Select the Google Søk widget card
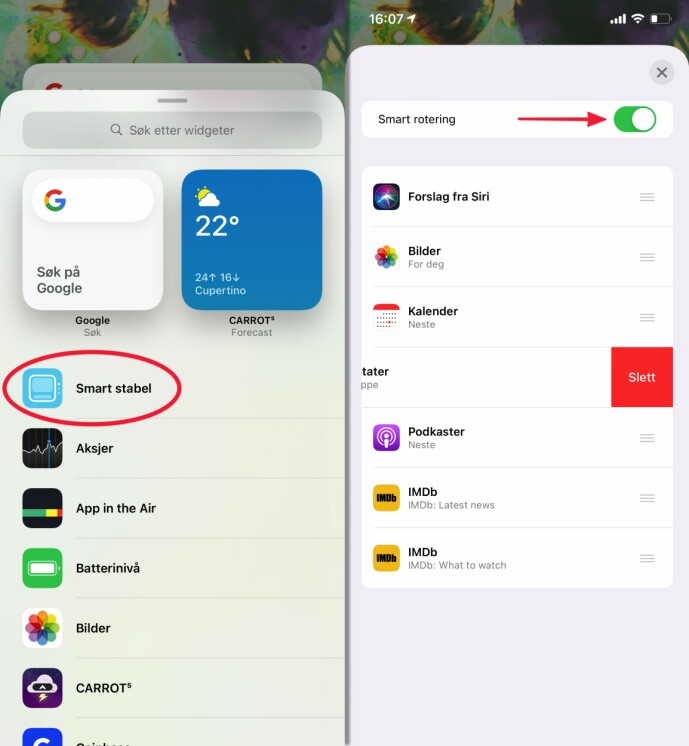 tap(93, 240)
